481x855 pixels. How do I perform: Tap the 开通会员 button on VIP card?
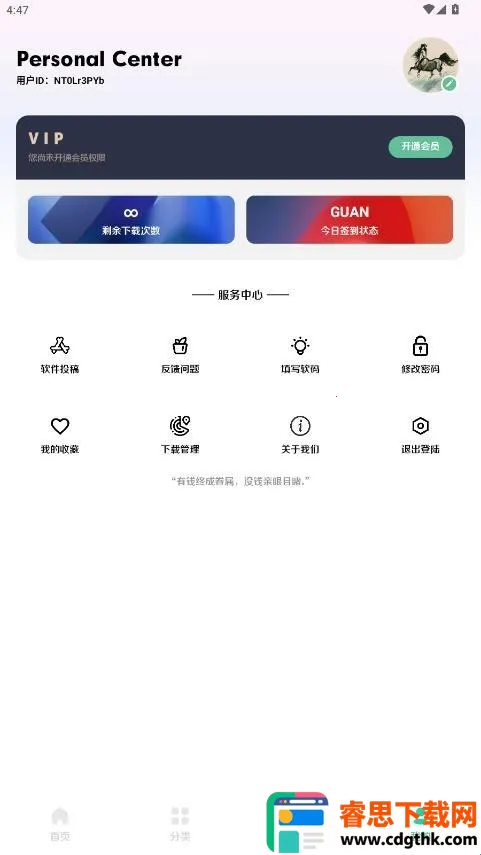pos(420,147)
